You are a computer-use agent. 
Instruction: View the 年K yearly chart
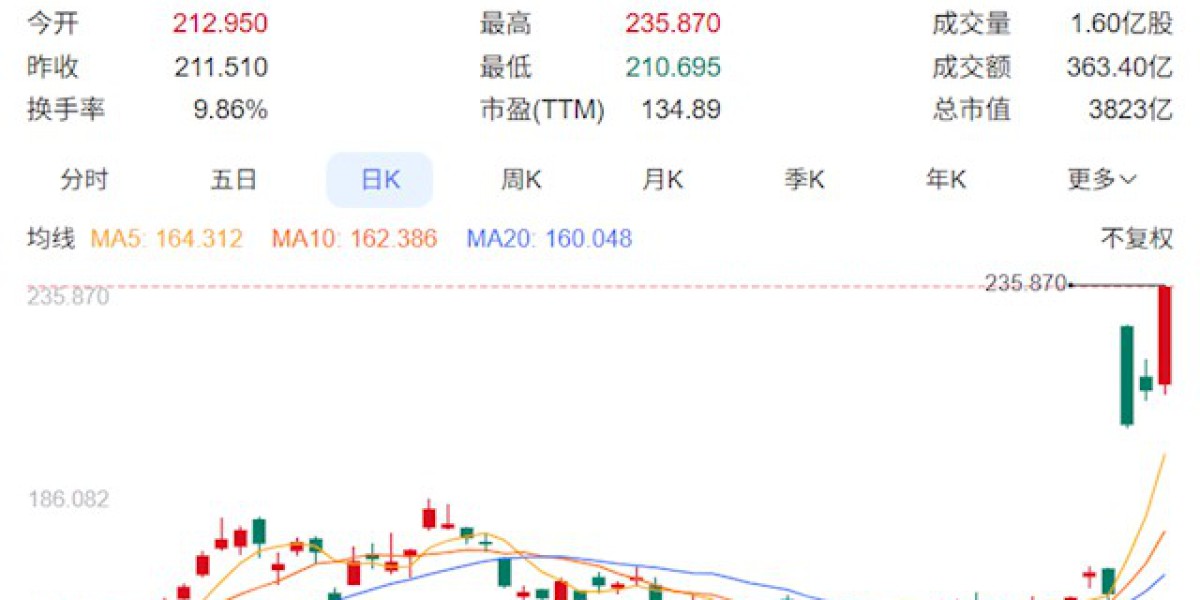[x=946, y=180]
